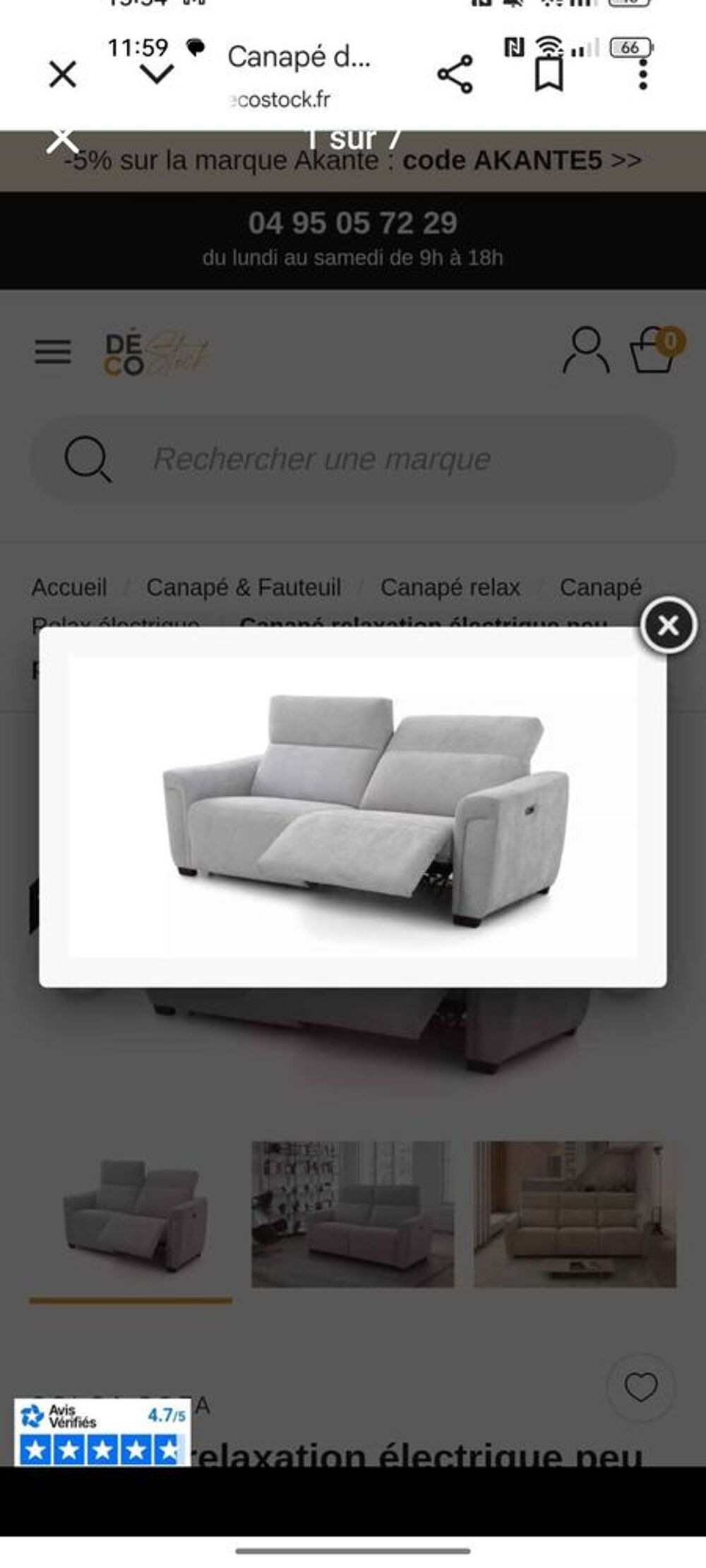Tap the 'Rechercher une marque' search field
Image resolution: width=706 pixels, height=1568 pixels.
coord(352,459)
